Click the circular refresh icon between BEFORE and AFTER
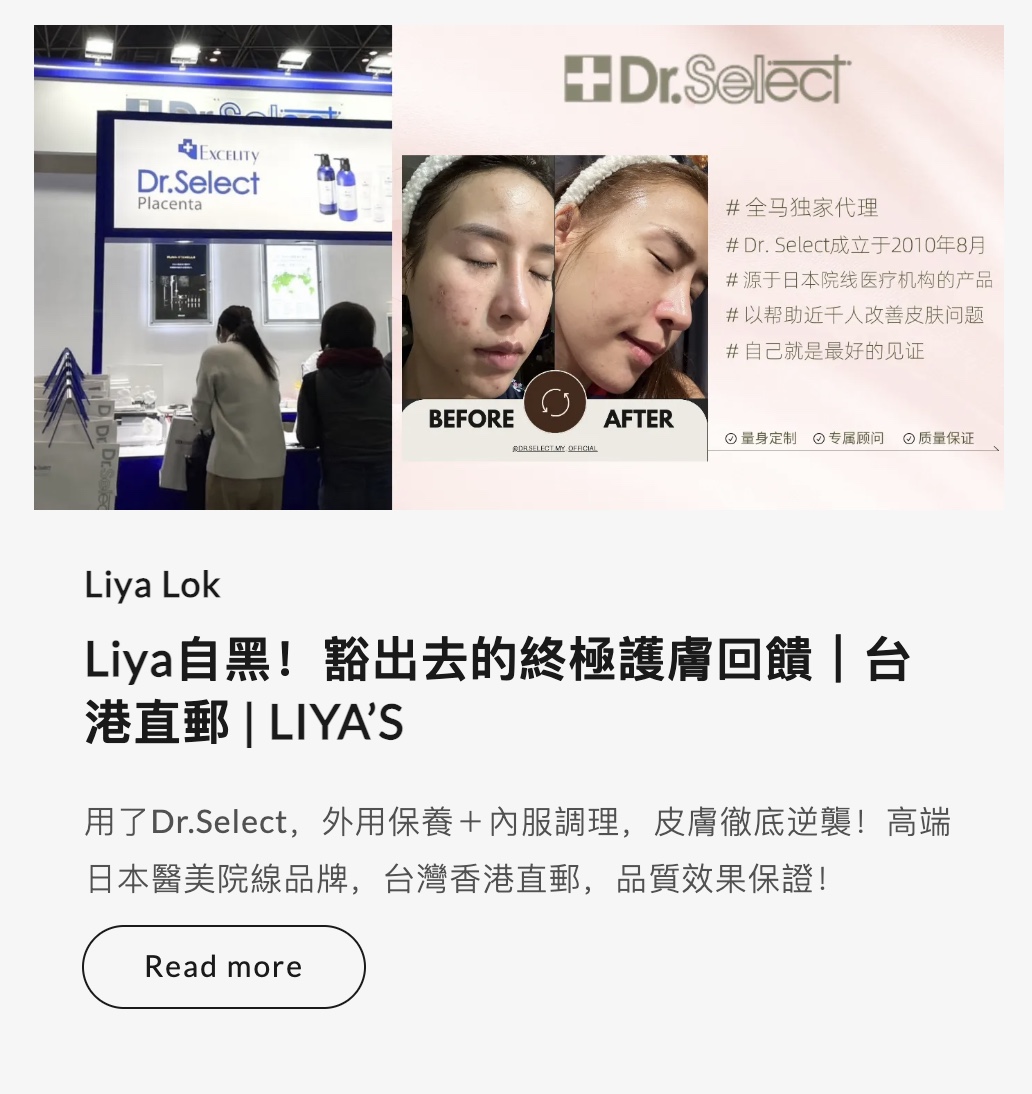1032x1094 pixels. coord(556,400)
